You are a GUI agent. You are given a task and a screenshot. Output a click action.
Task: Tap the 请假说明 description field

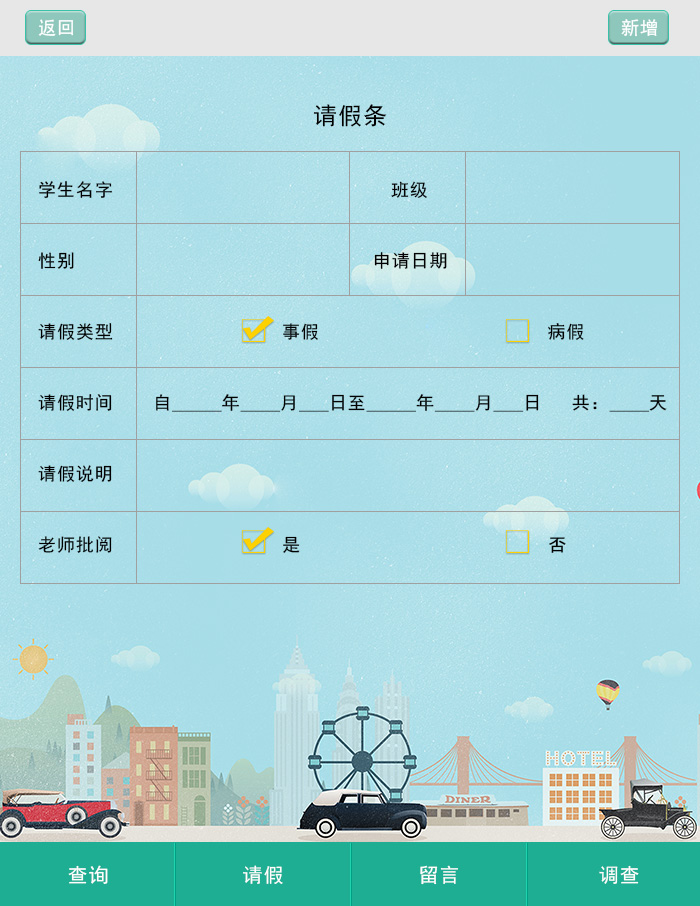coord(408,475)
